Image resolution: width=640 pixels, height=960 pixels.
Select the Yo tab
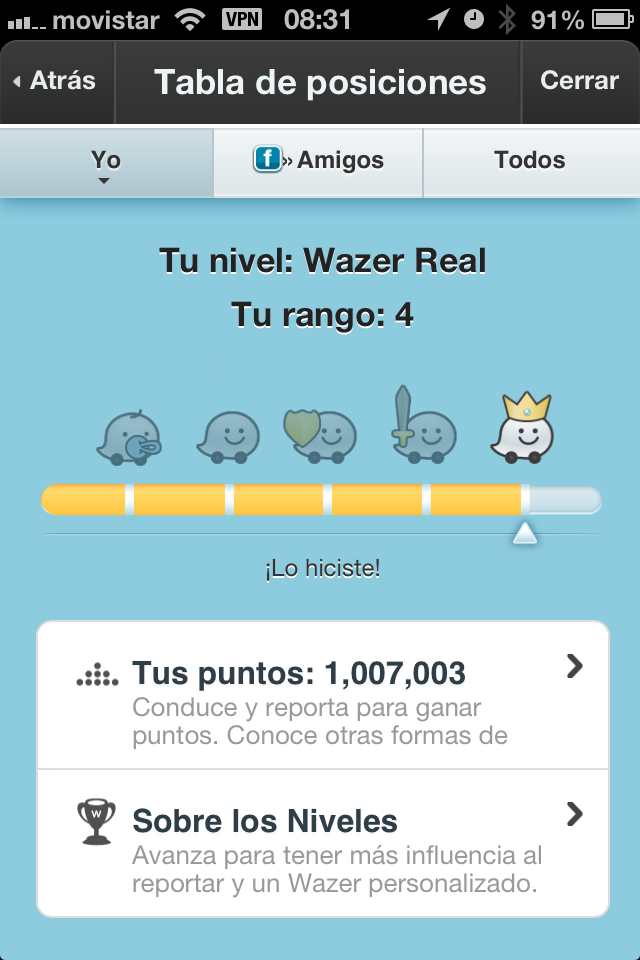[106, 161]
